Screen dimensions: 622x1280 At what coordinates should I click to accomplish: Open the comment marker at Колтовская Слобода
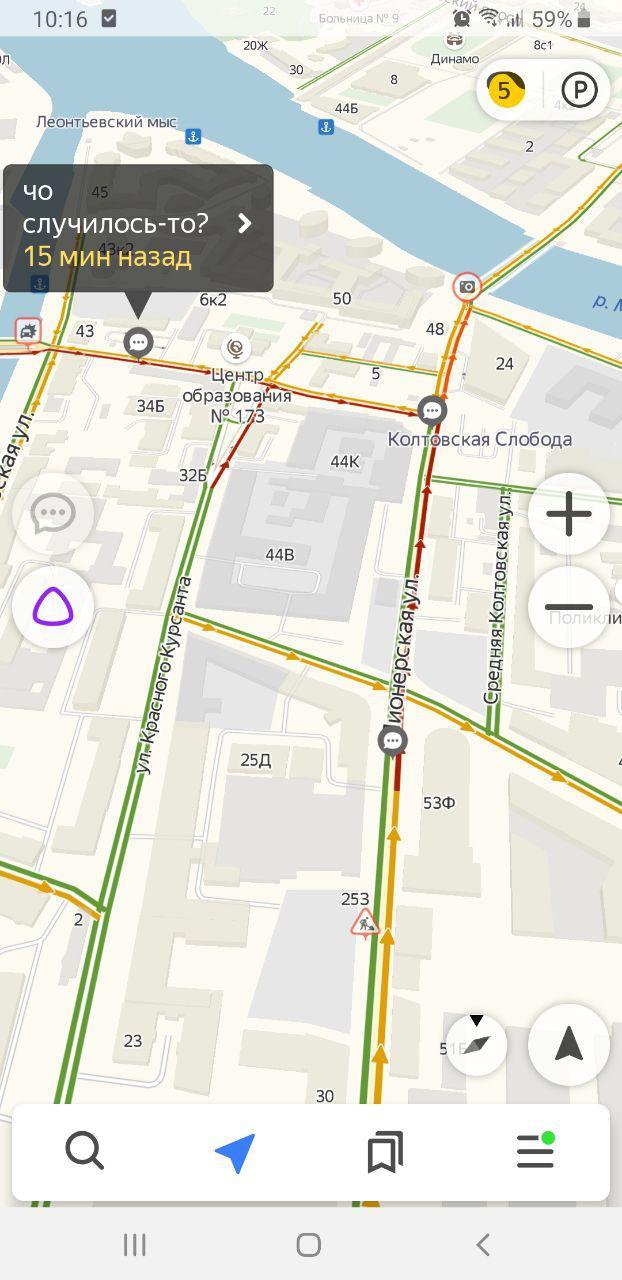coord(432,409)
